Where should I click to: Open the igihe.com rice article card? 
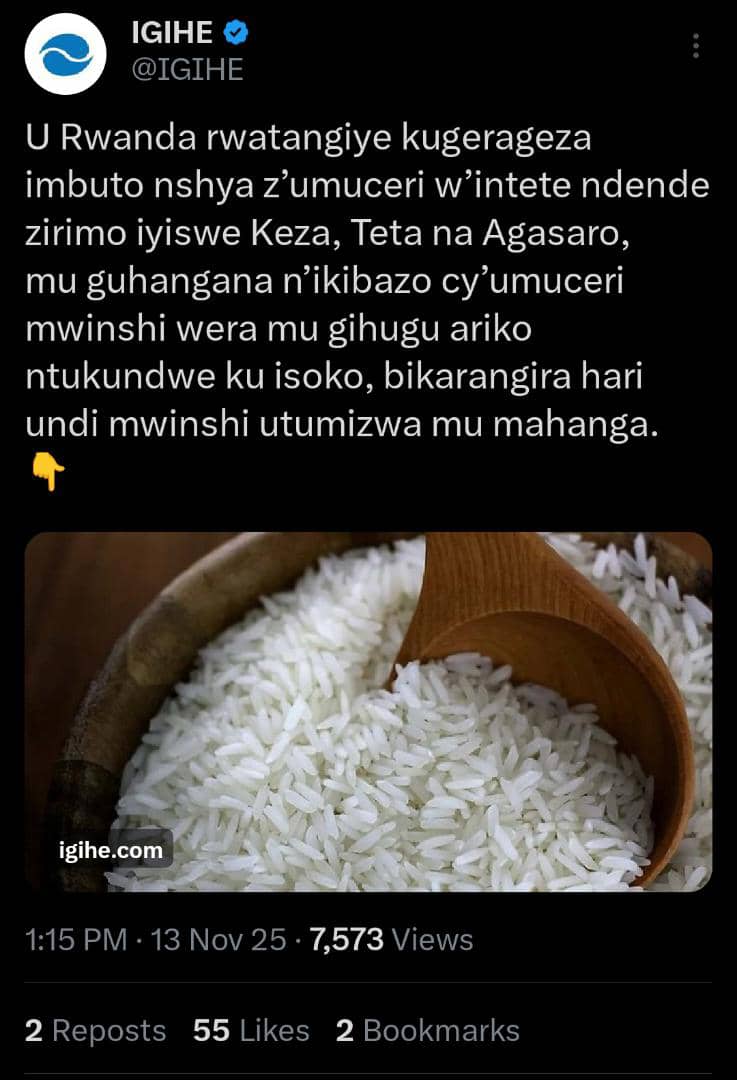[368, 711]
